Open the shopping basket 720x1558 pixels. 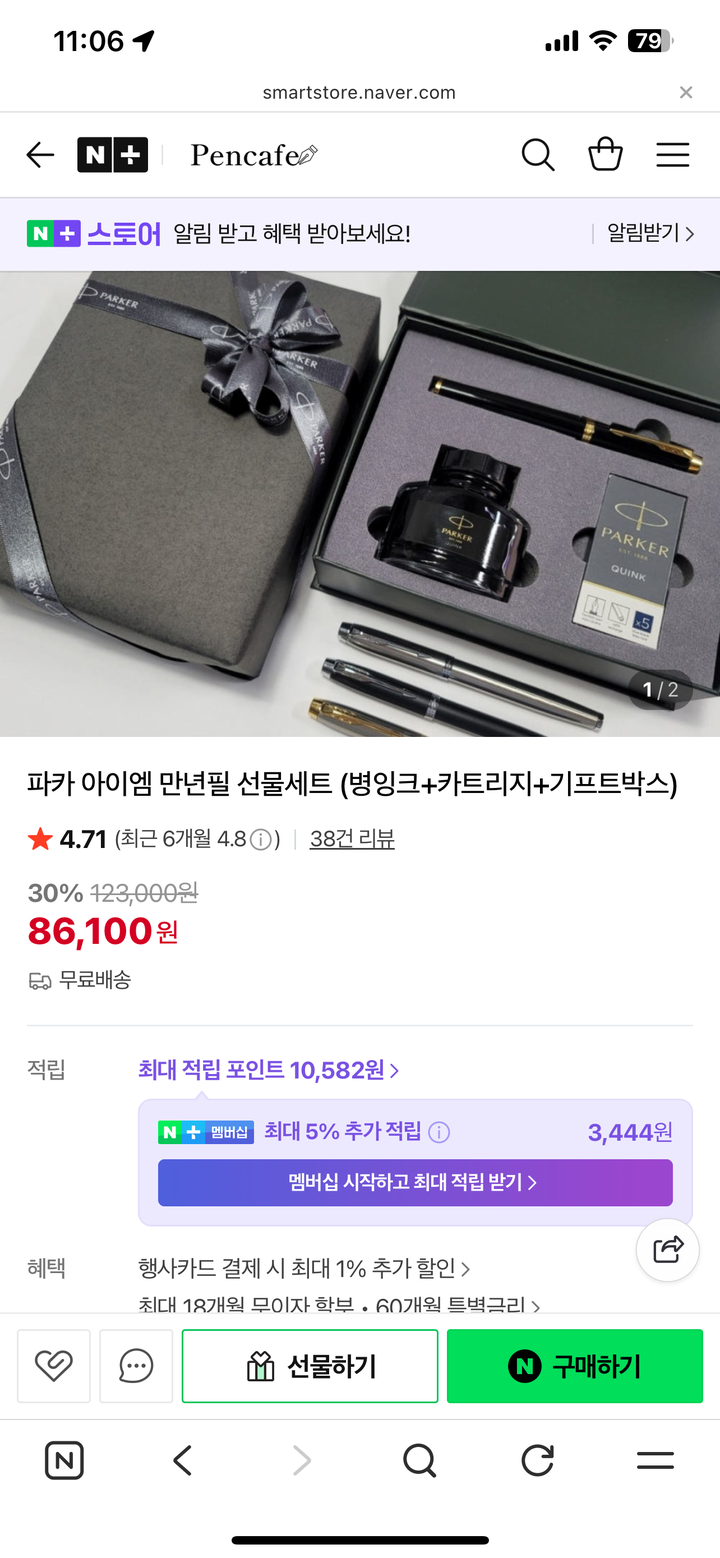tap(605, 155)
